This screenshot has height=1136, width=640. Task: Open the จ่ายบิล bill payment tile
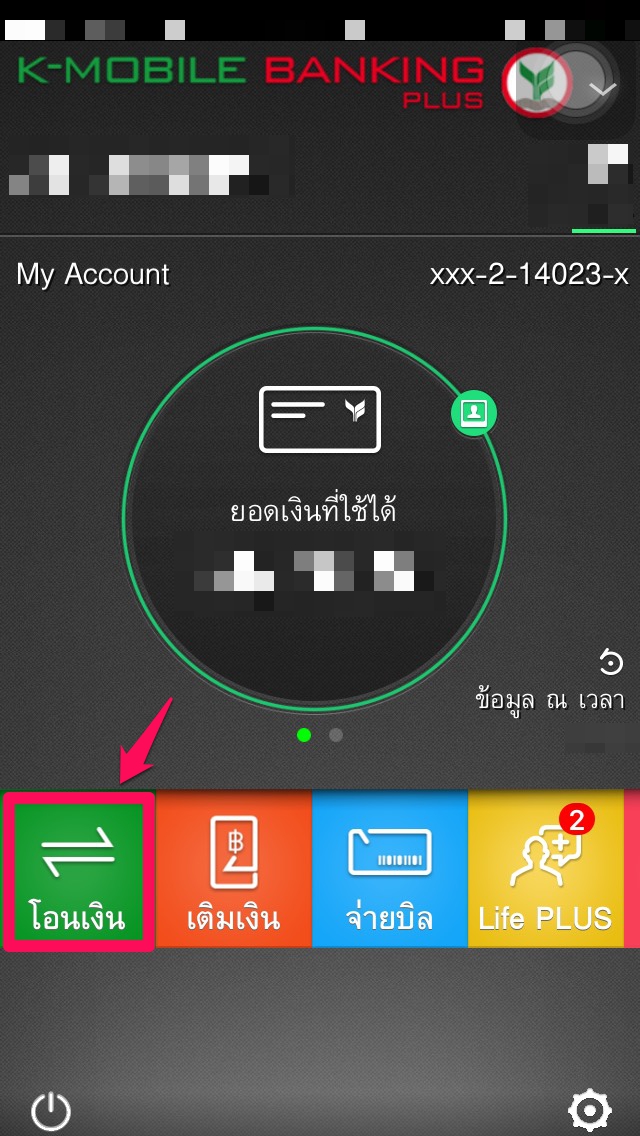389,869
